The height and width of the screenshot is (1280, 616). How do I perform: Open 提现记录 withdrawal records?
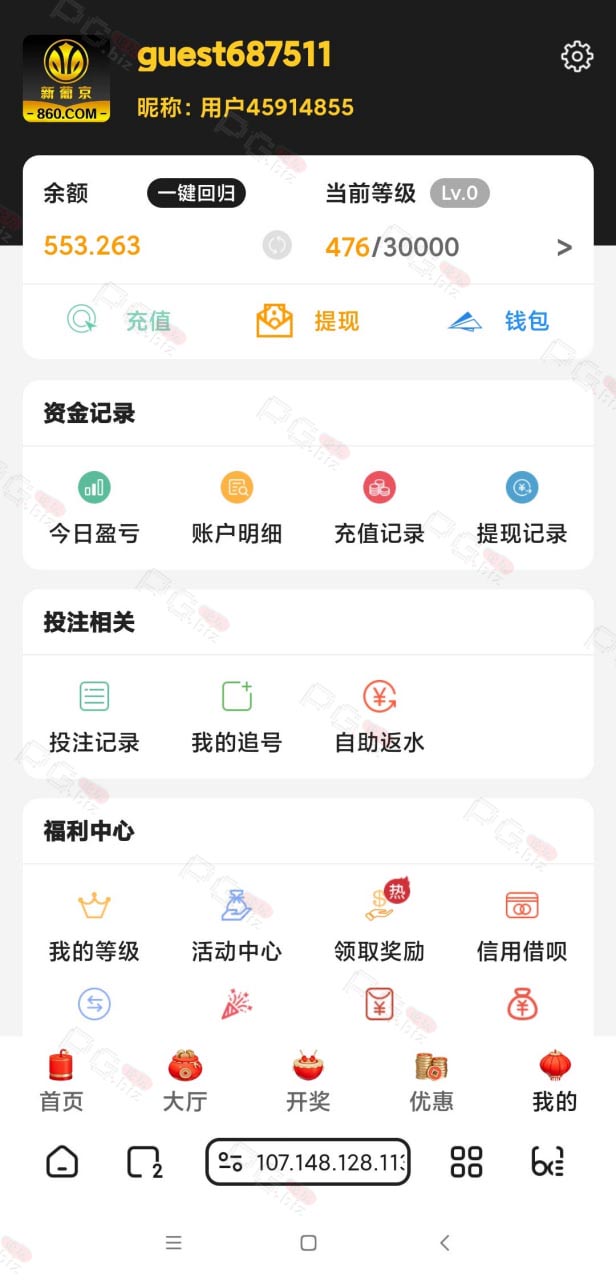[522, 509]
